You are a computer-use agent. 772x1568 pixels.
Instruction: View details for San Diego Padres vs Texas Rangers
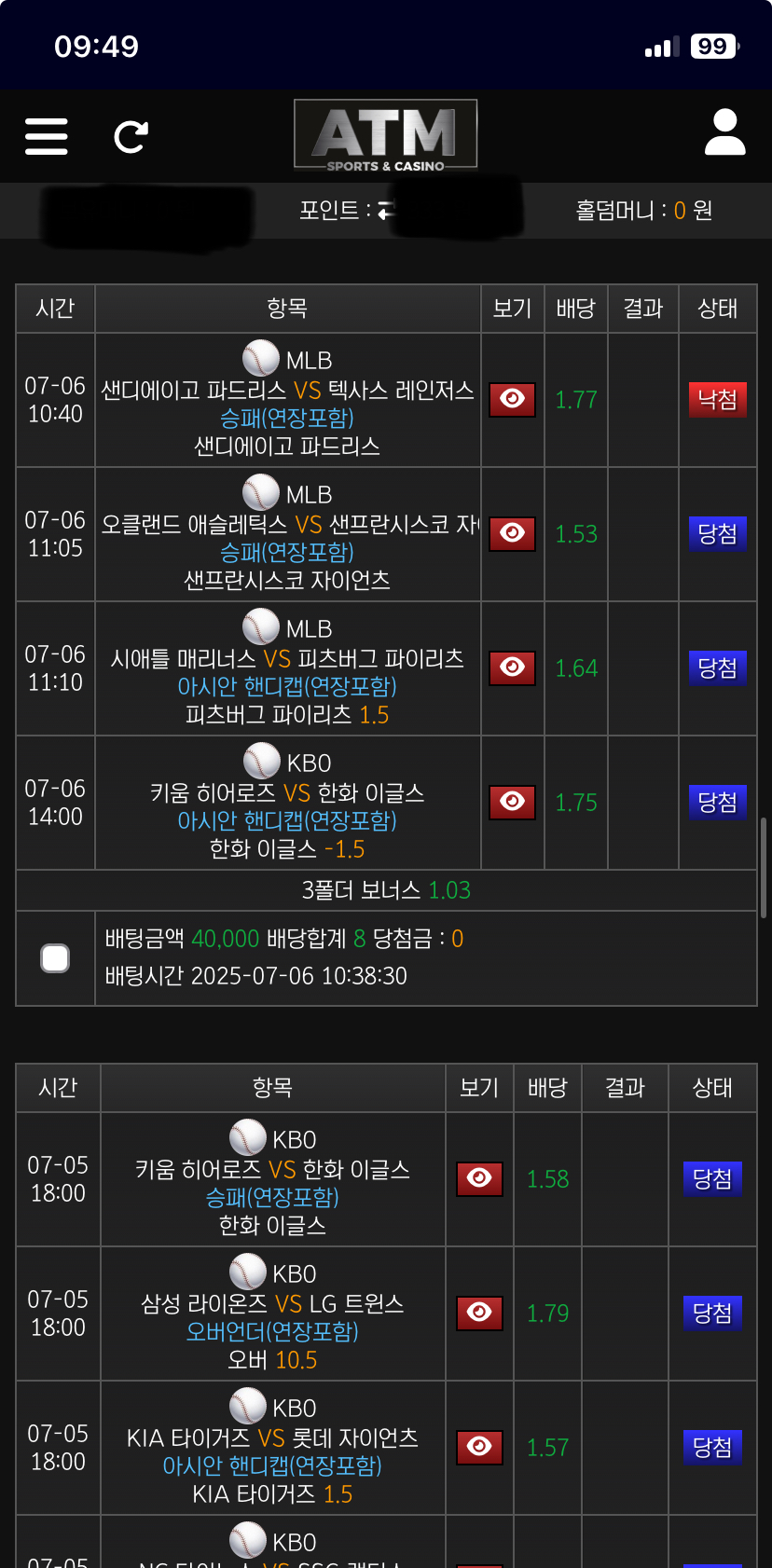[512, 400]
